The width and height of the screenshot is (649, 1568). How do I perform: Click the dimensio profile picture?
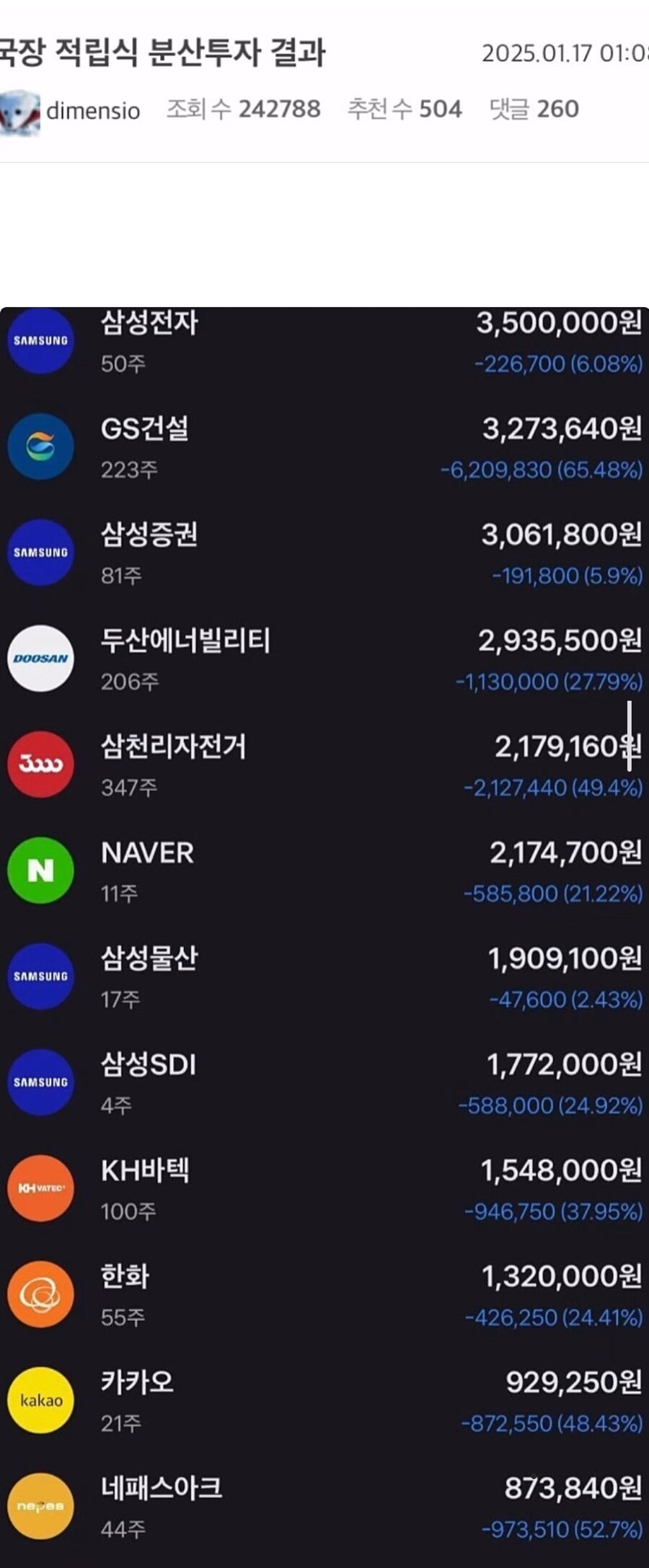coord(19,110)
